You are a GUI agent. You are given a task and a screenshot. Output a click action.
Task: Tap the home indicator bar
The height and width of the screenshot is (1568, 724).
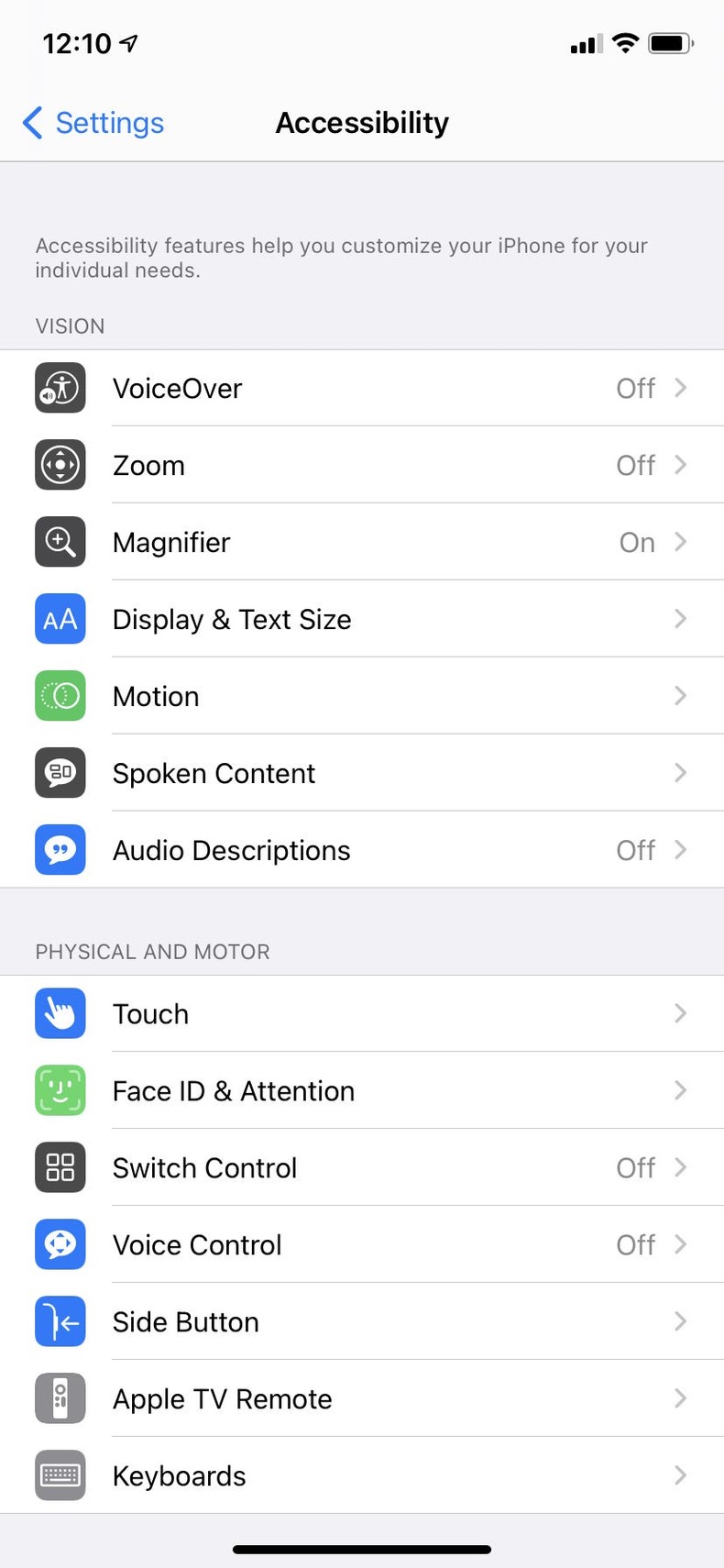(362, 1544)
